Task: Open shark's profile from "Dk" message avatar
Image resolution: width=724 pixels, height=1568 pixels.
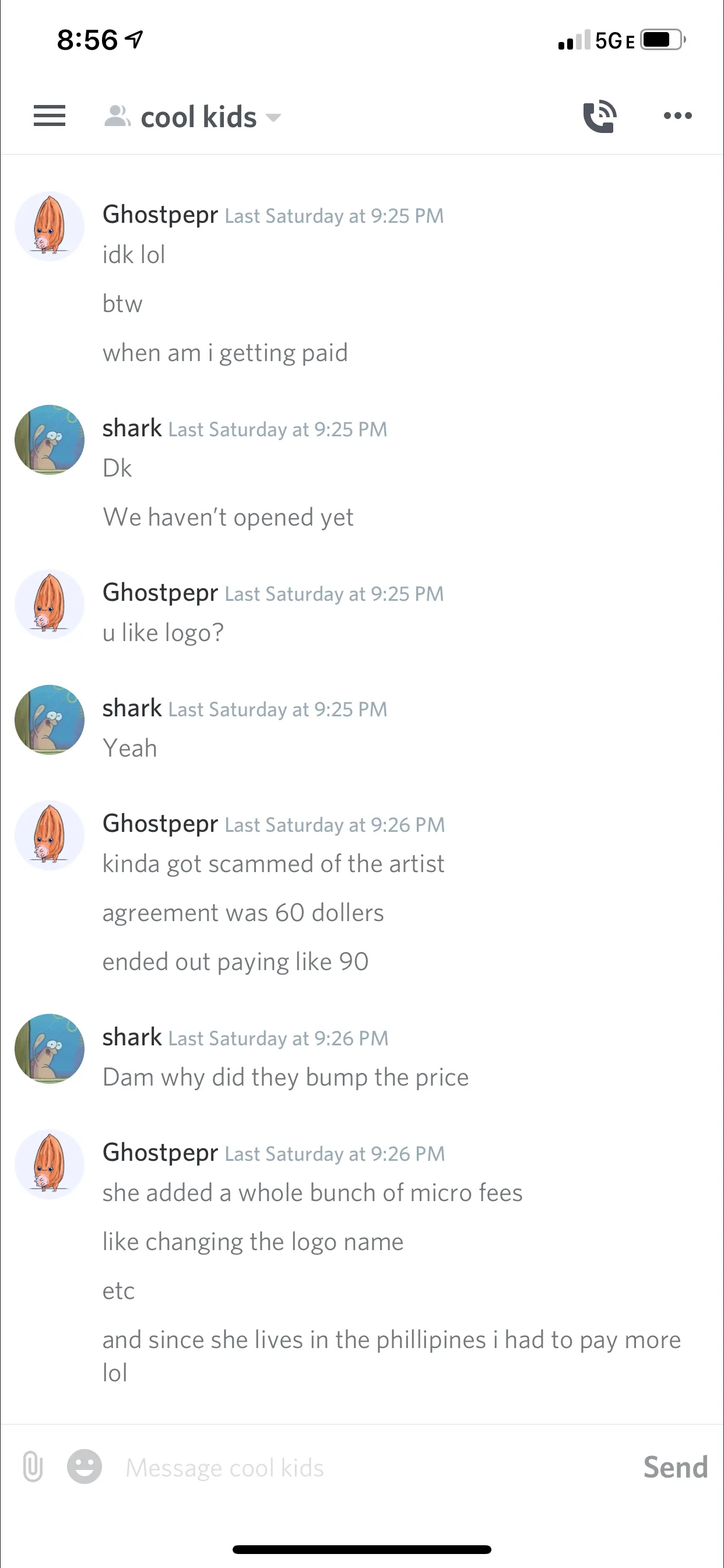Action: coord(50,439)
